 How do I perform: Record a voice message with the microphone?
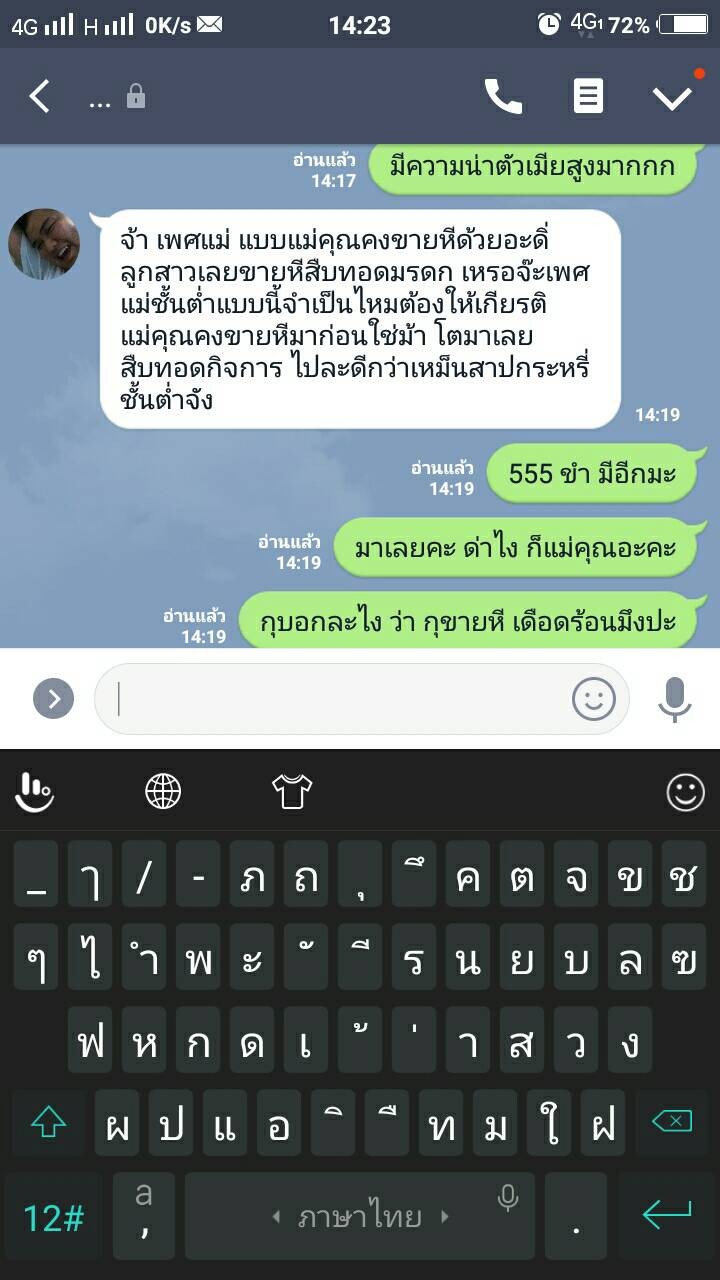click(x=675, y=699)
